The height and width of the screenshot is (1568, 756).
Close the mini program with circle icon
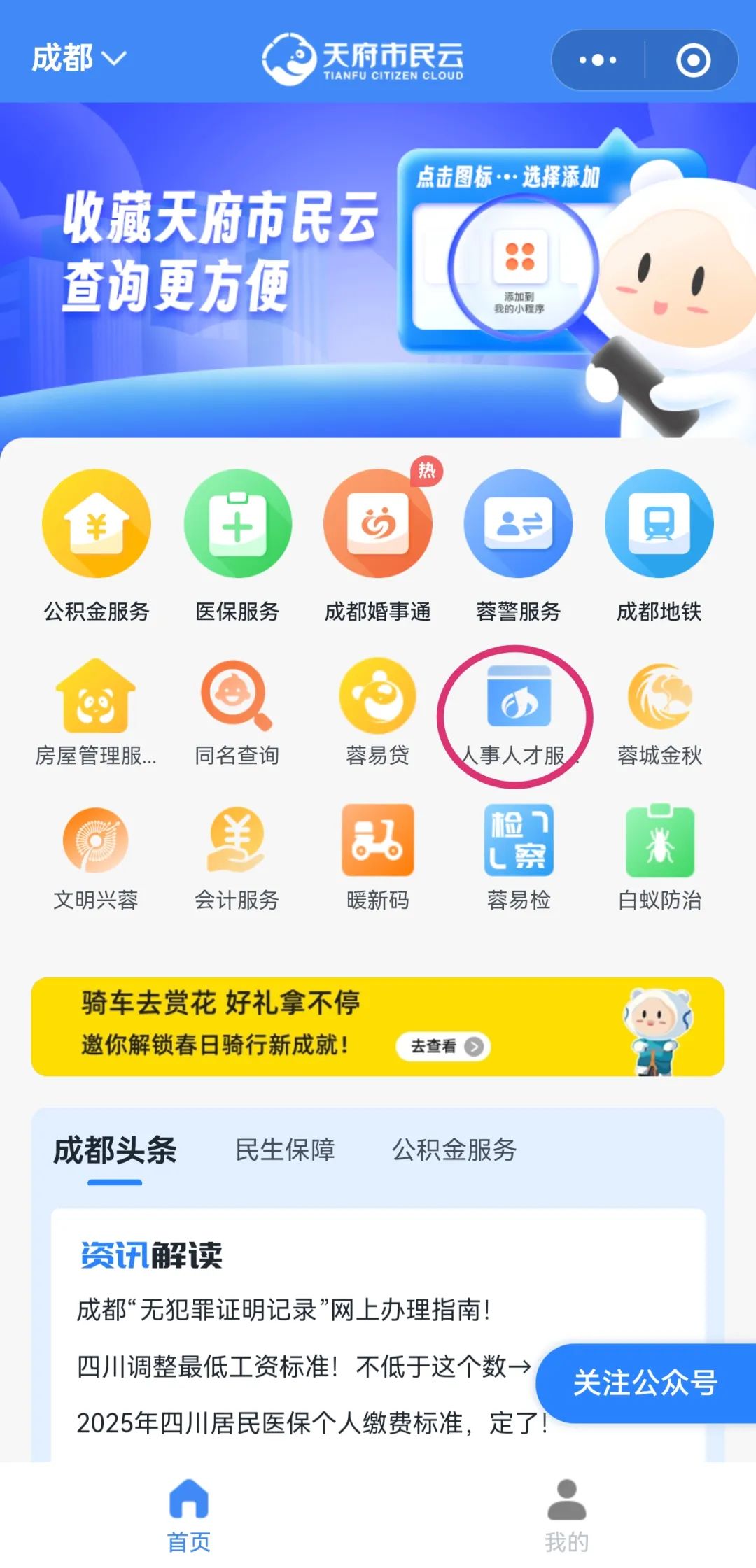pos(692,60)
